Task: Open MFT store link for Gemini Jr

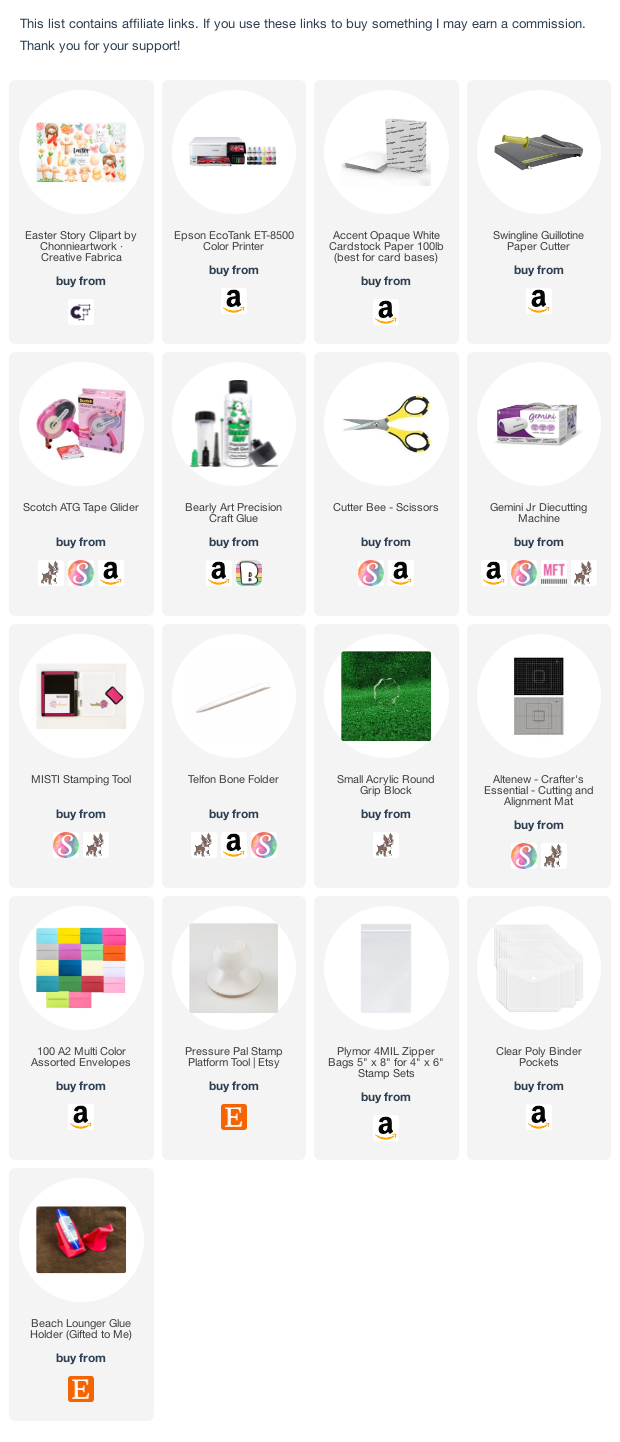Action: 553,573
